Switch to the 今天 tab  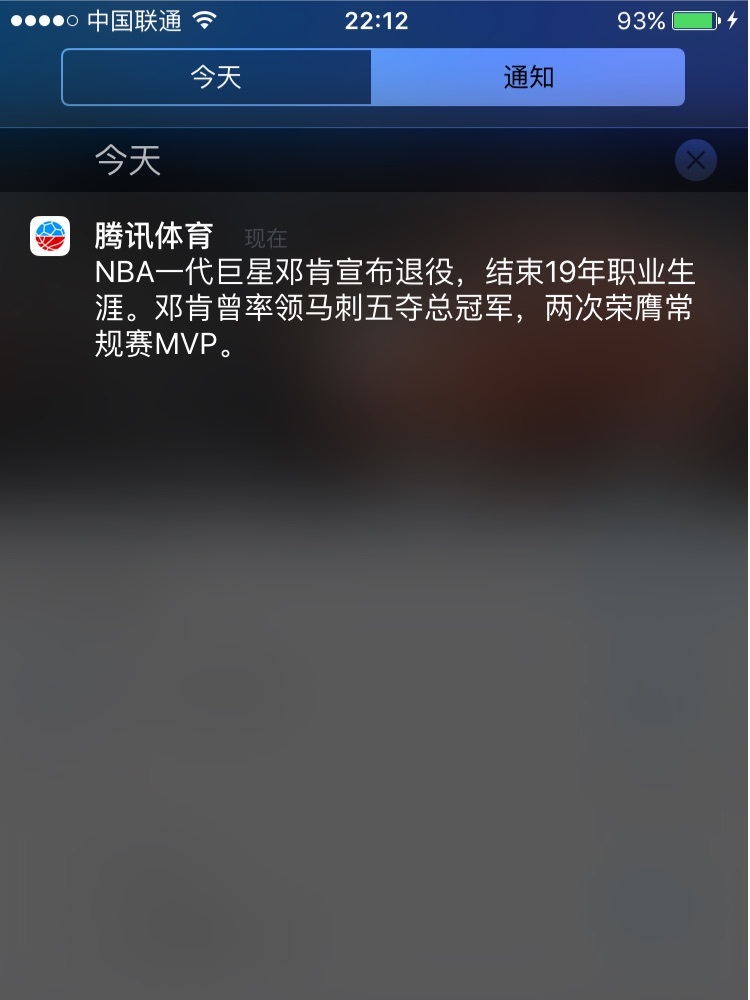pyautogui.click(x=216, y=77)
